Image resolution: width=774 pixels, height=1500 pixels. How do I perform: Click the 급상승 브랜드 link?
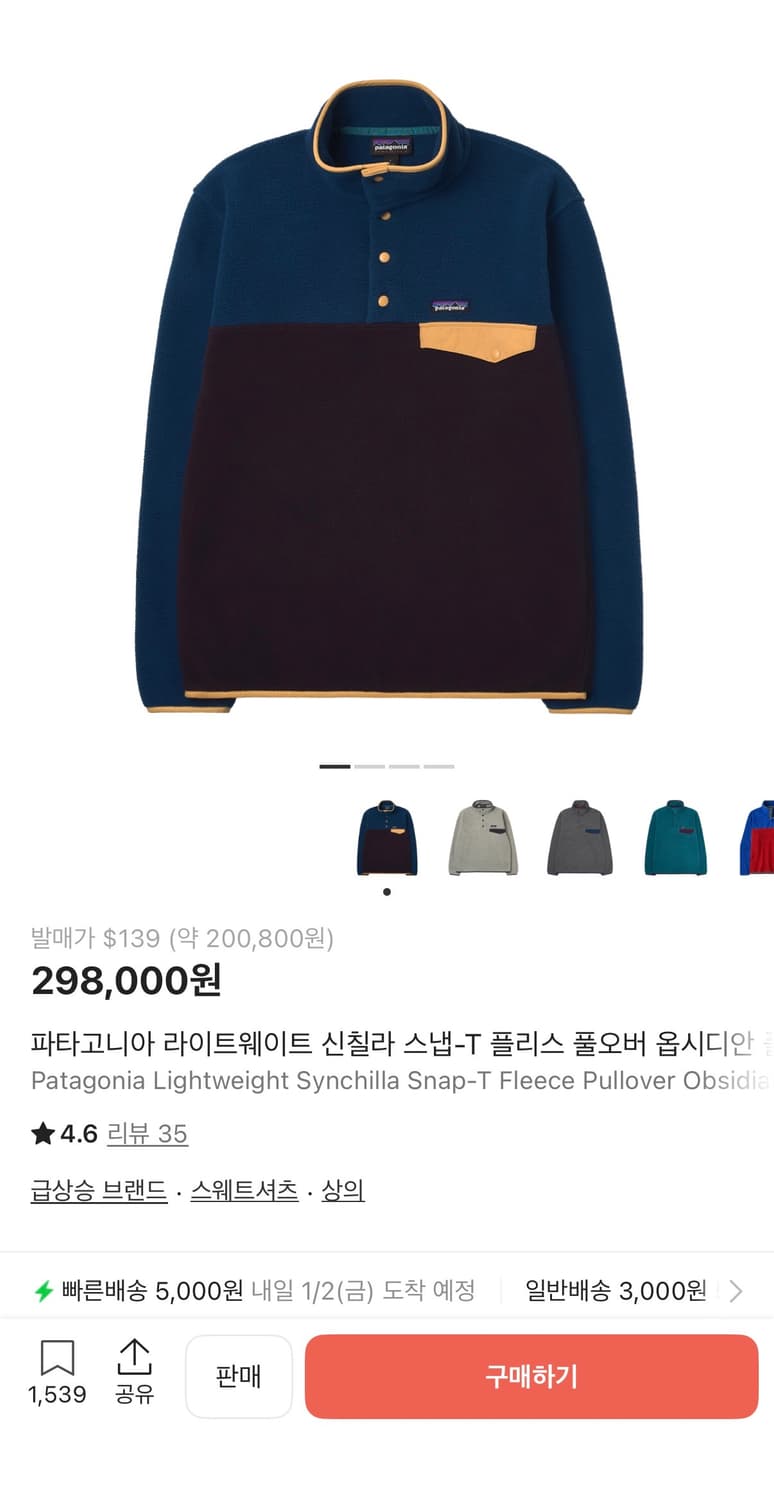coord(99,1192)
